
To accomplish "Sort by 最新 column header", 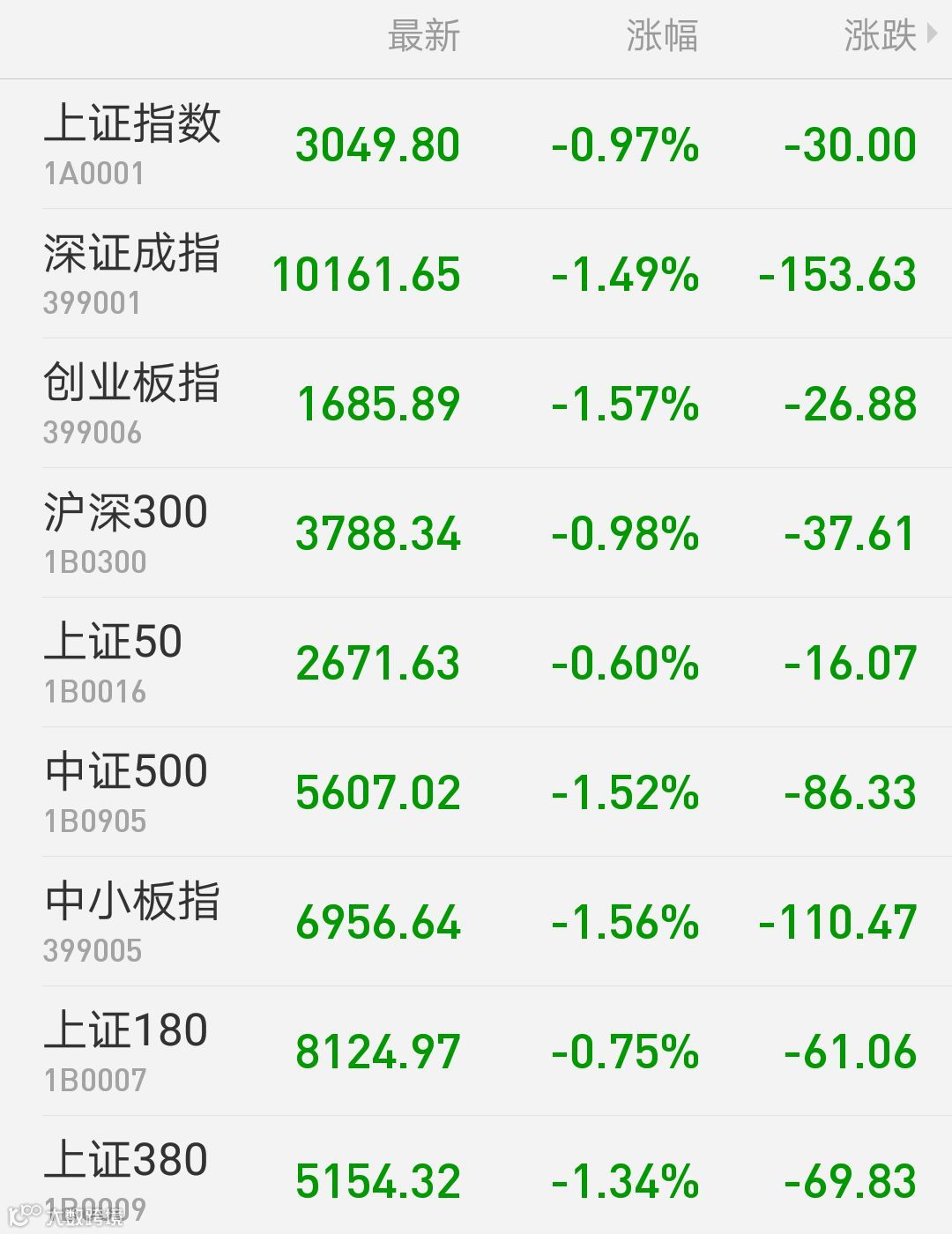I will pyautogui.click(x=424, y=37).
